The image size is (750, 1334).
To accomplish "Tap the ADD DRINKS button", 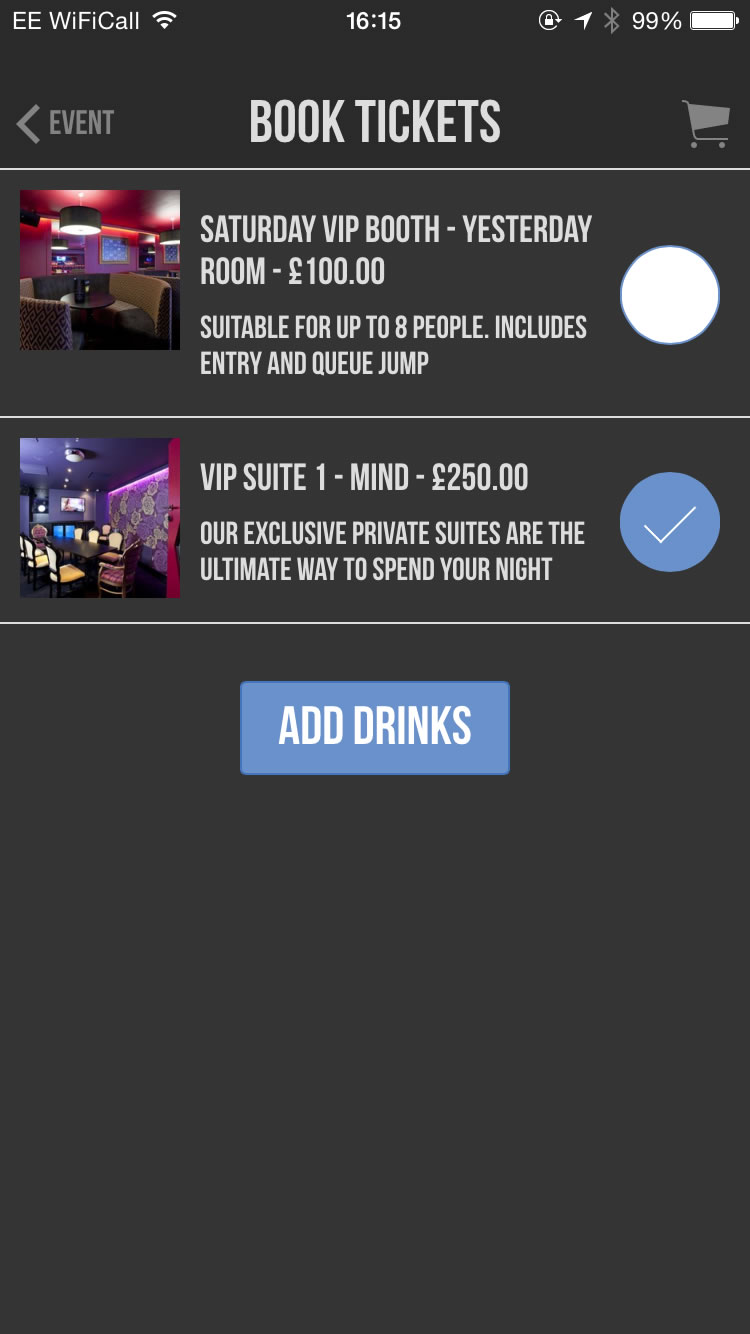I will point(374,727).
